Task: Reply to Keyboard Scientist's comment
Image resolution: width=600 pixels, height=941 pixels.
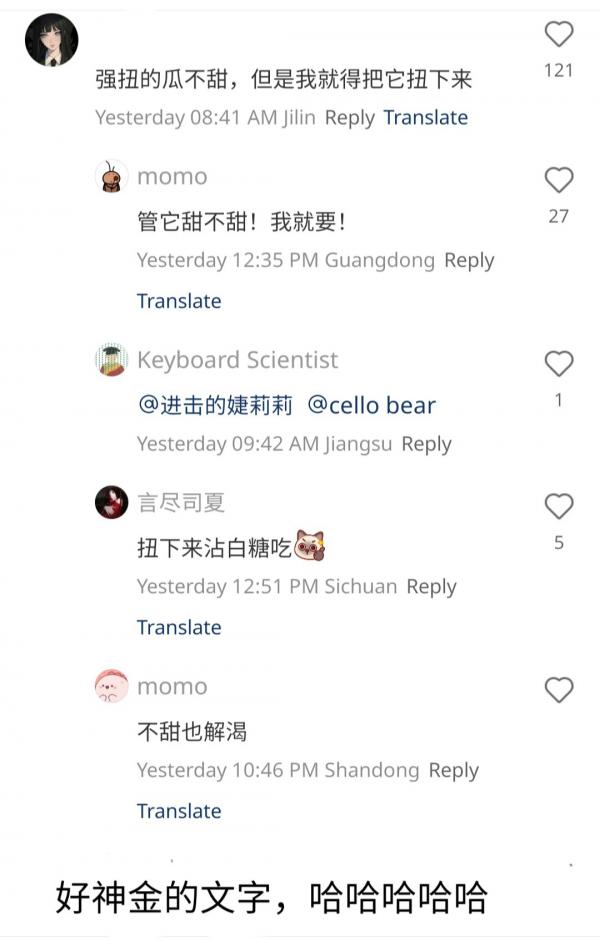Action: click(426, 444)
